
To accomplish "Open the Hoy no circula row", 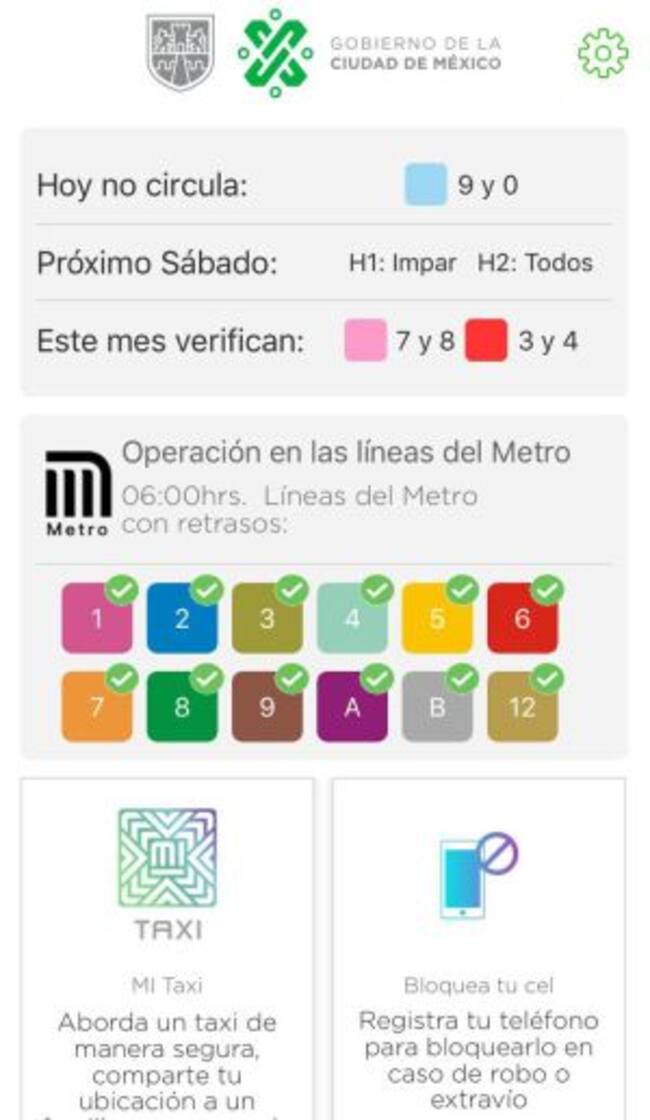I will point(324,186).
